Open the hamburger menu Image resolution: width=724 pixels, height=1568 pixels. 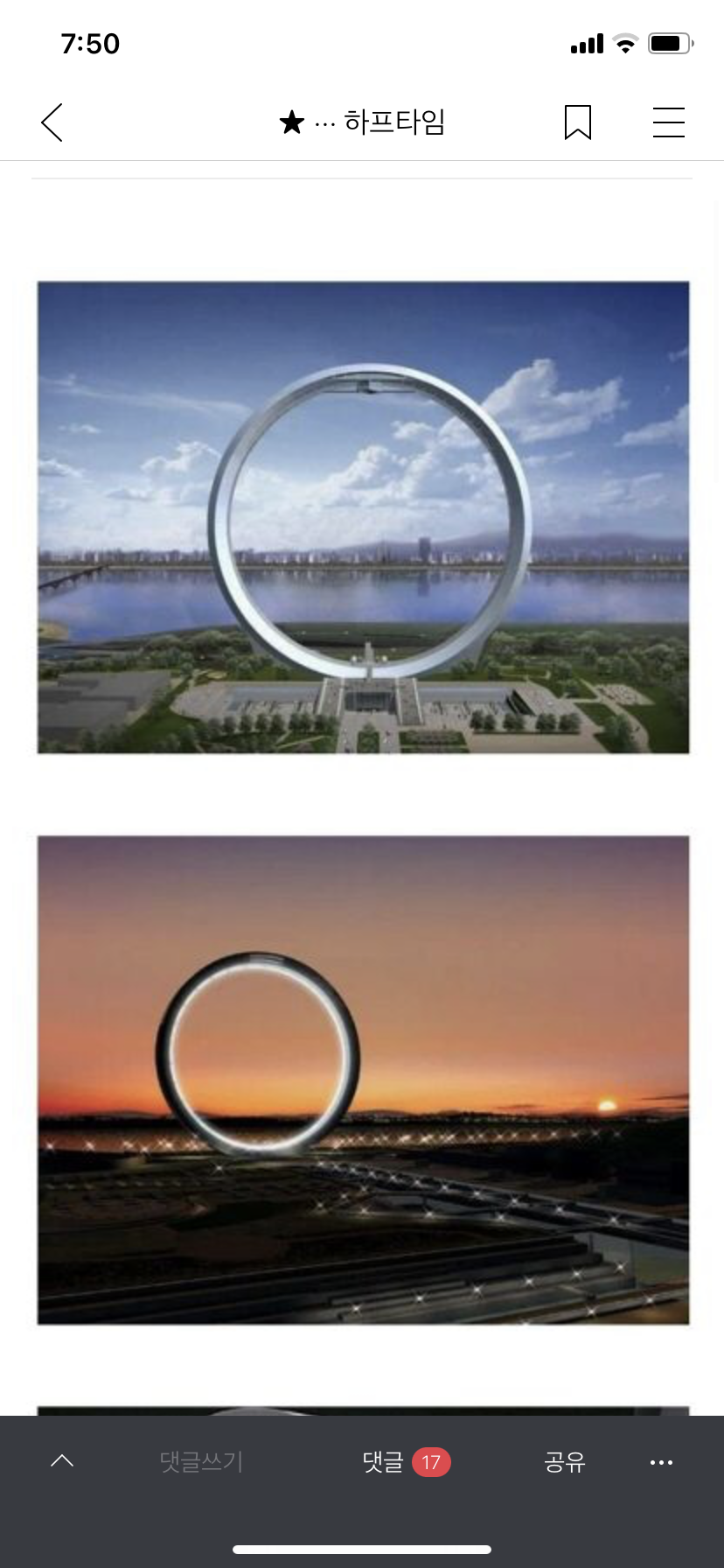click(668, 122)
